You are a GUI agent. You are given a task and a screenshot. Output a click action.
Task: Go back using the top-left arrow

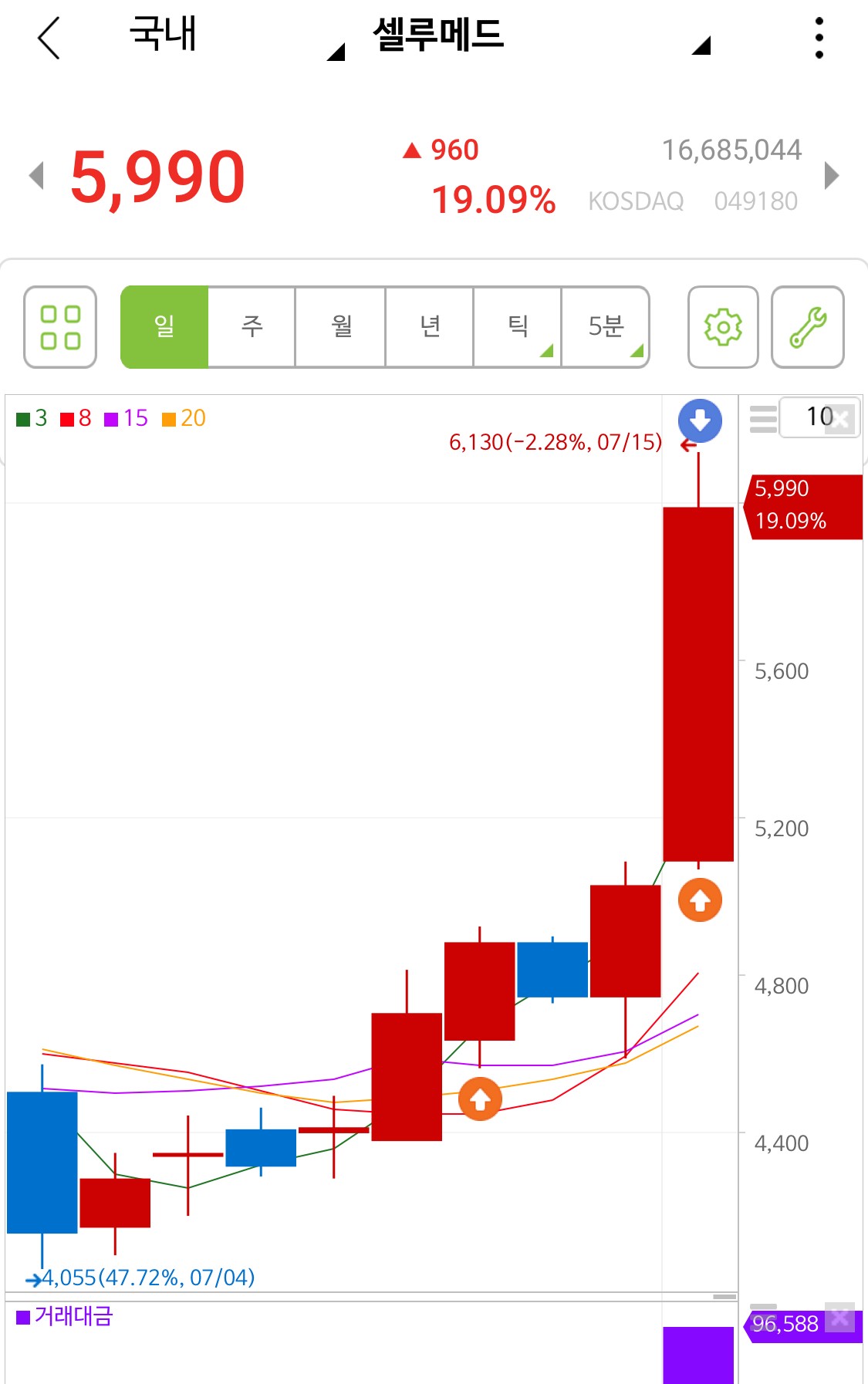click(x=49, y=38)
